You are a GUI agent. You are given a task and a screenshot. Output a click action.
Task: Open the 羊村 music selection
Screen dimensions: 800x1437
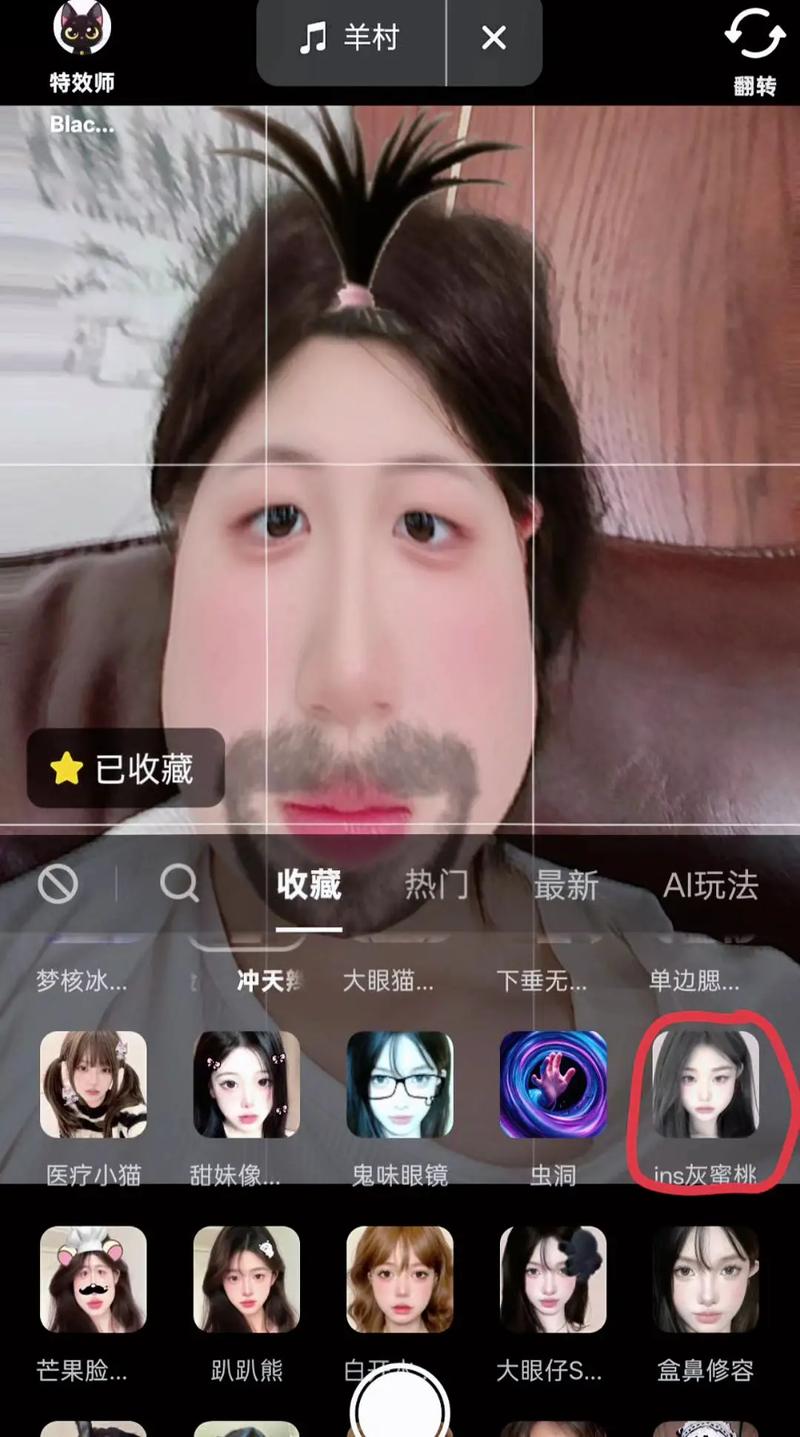tap(351, 39)
